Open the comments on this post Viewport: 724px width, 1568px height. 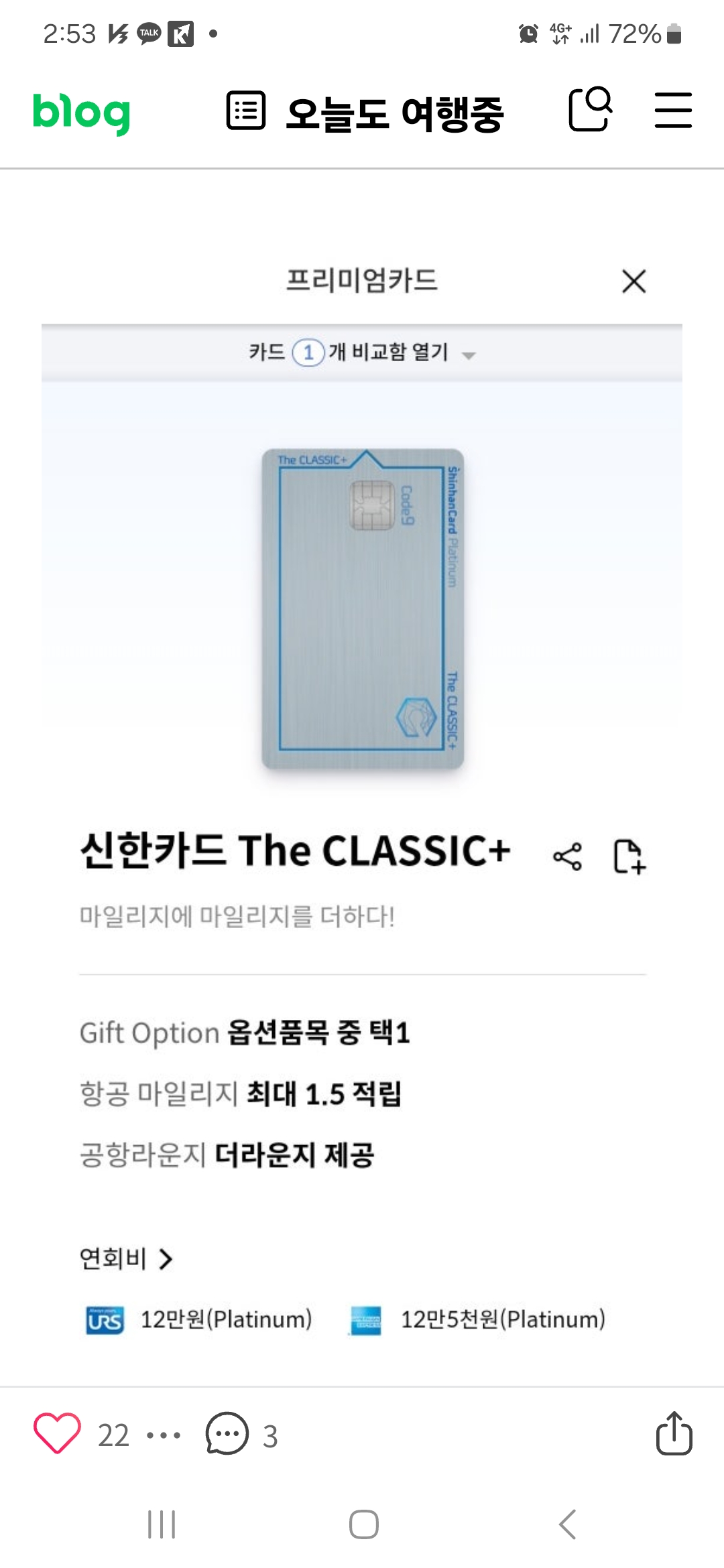tap(227, 1434)
